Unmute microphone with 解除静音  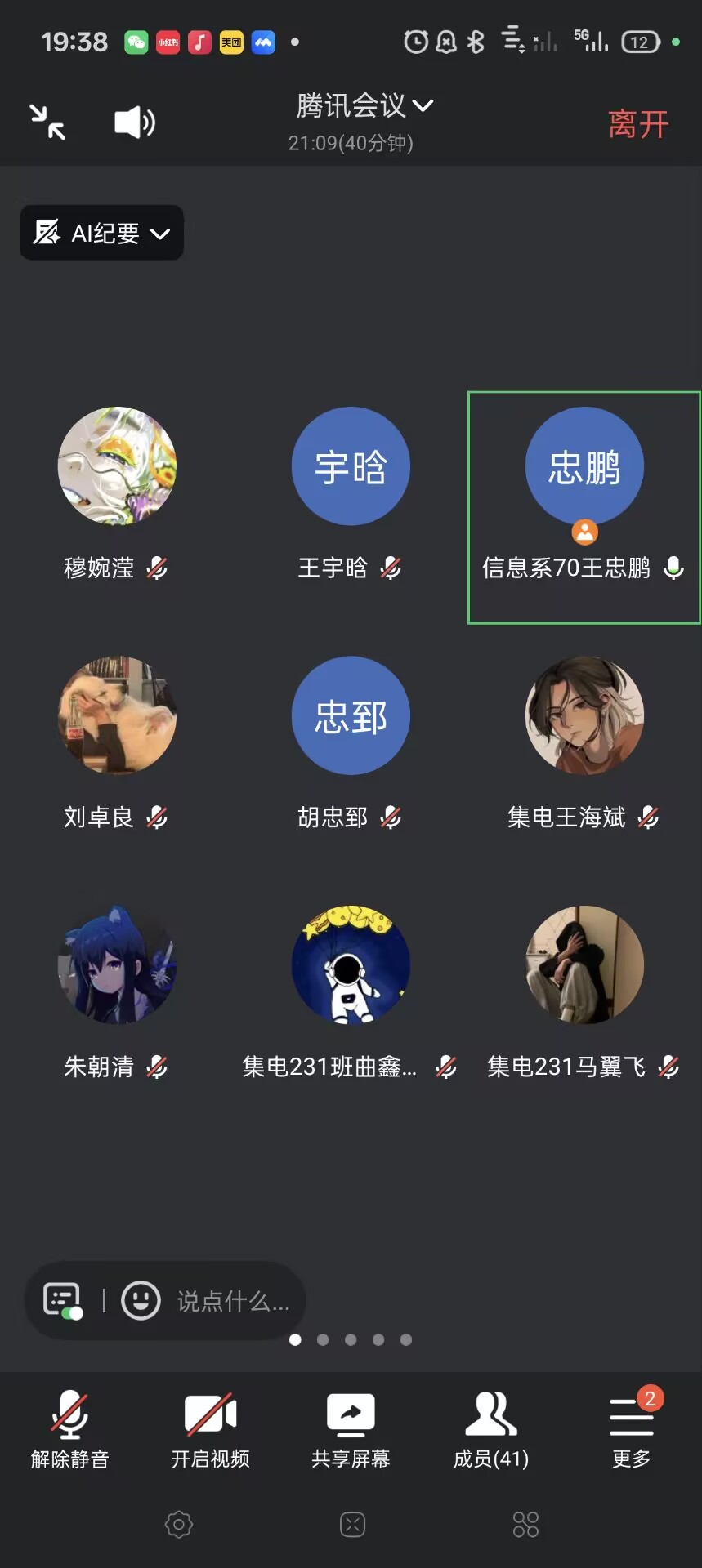[x=70, y=1429]
